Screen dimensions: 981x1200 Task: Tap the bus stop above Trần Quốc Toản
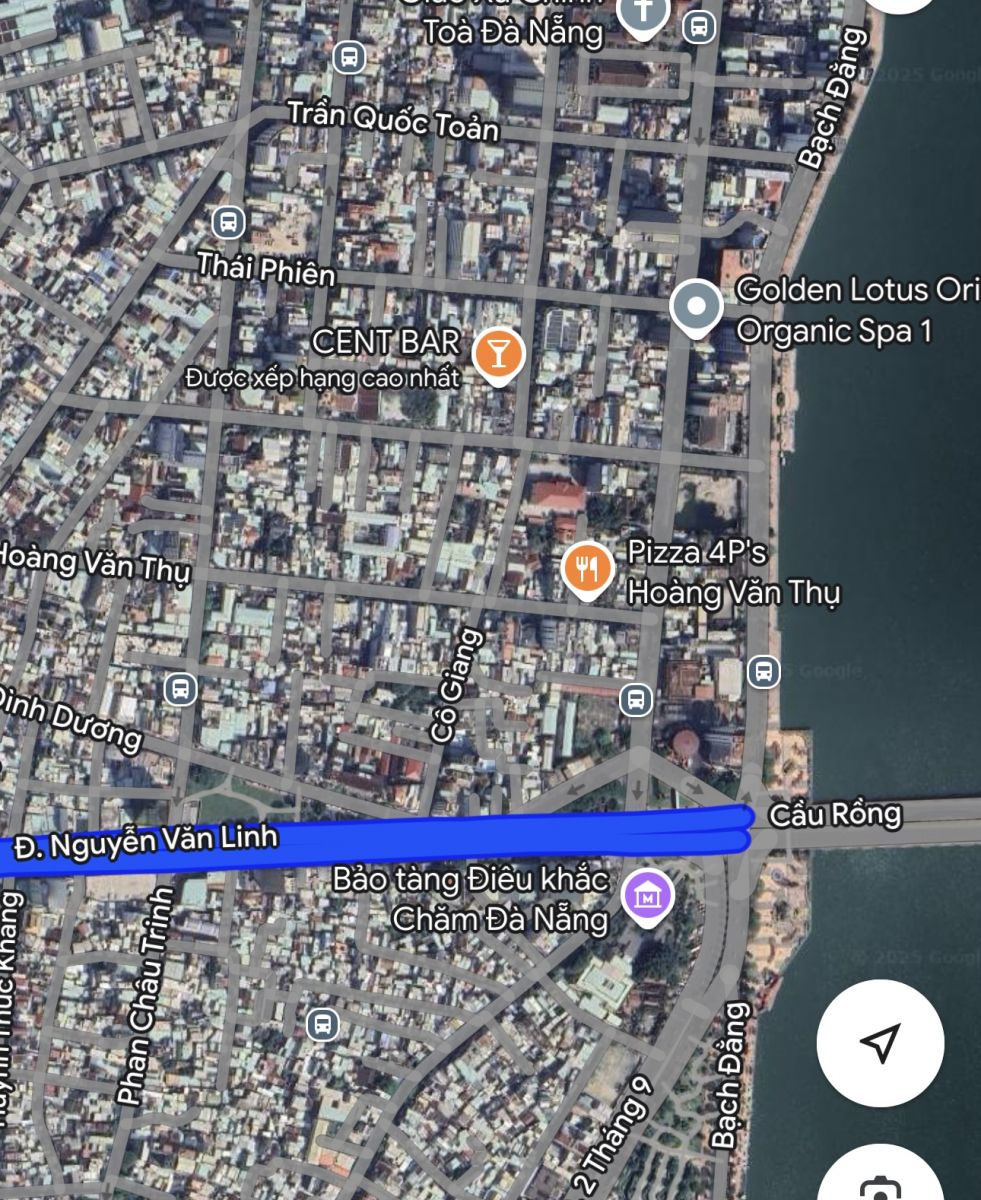[349, 57]
